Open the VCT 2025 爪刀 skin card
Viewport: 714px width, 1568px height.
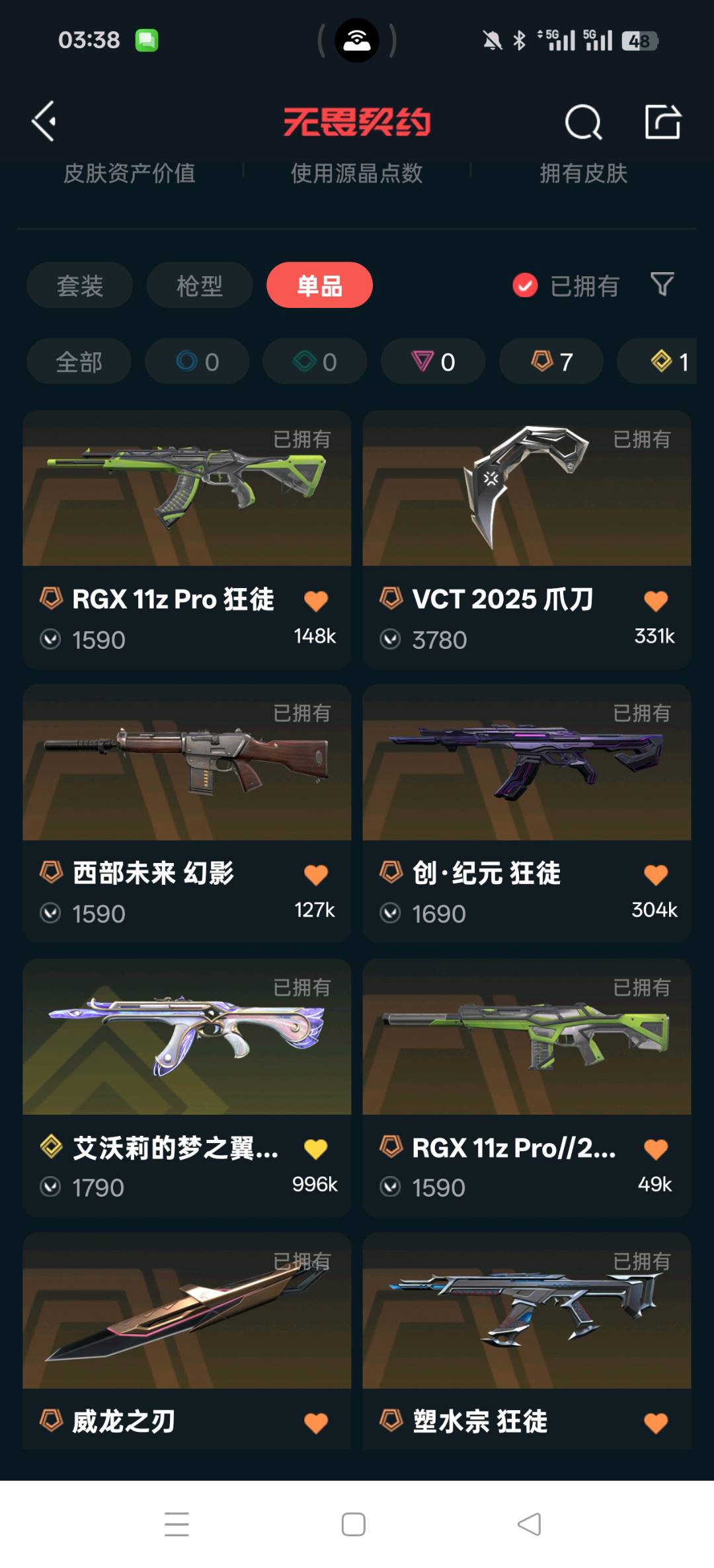click(526, 489)
